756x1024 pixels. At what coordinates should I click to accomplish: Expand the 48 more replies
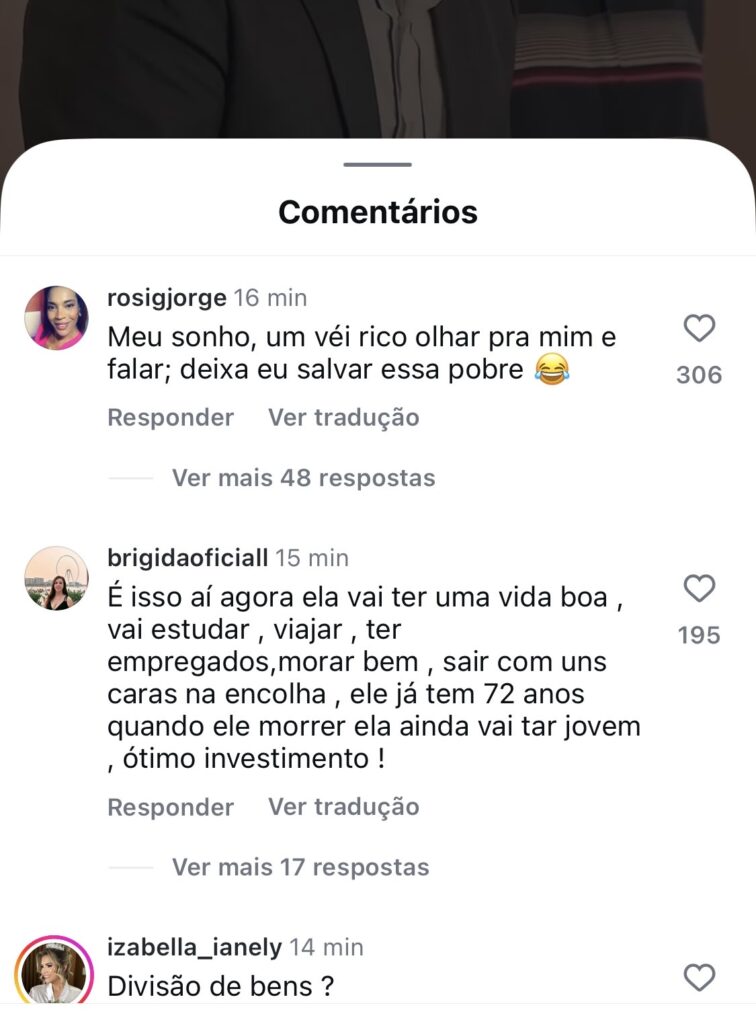click(x=303, y=478)
